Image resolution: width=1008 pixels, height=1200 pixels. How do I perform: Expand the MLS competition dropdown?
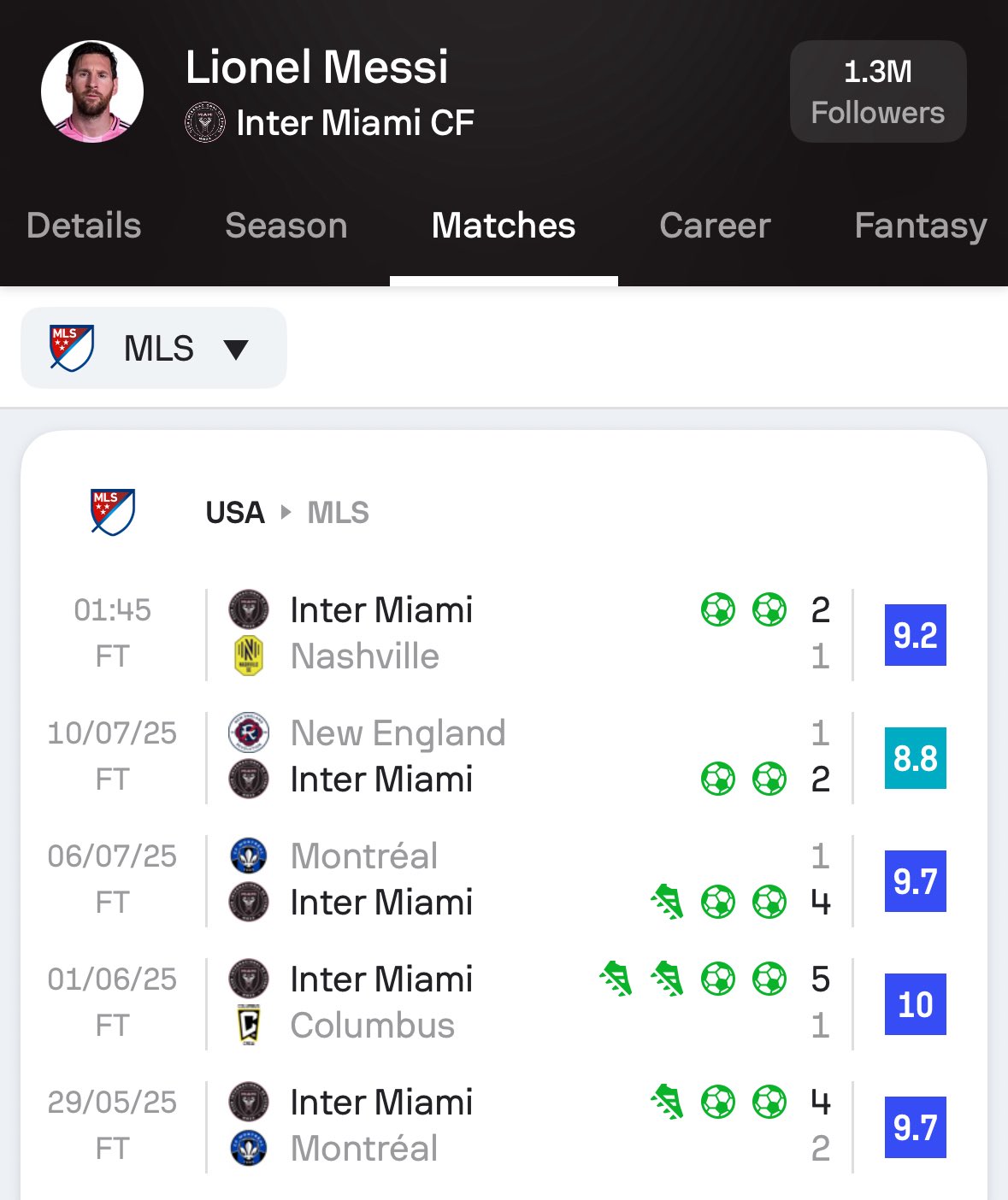(x=154, y=348)
